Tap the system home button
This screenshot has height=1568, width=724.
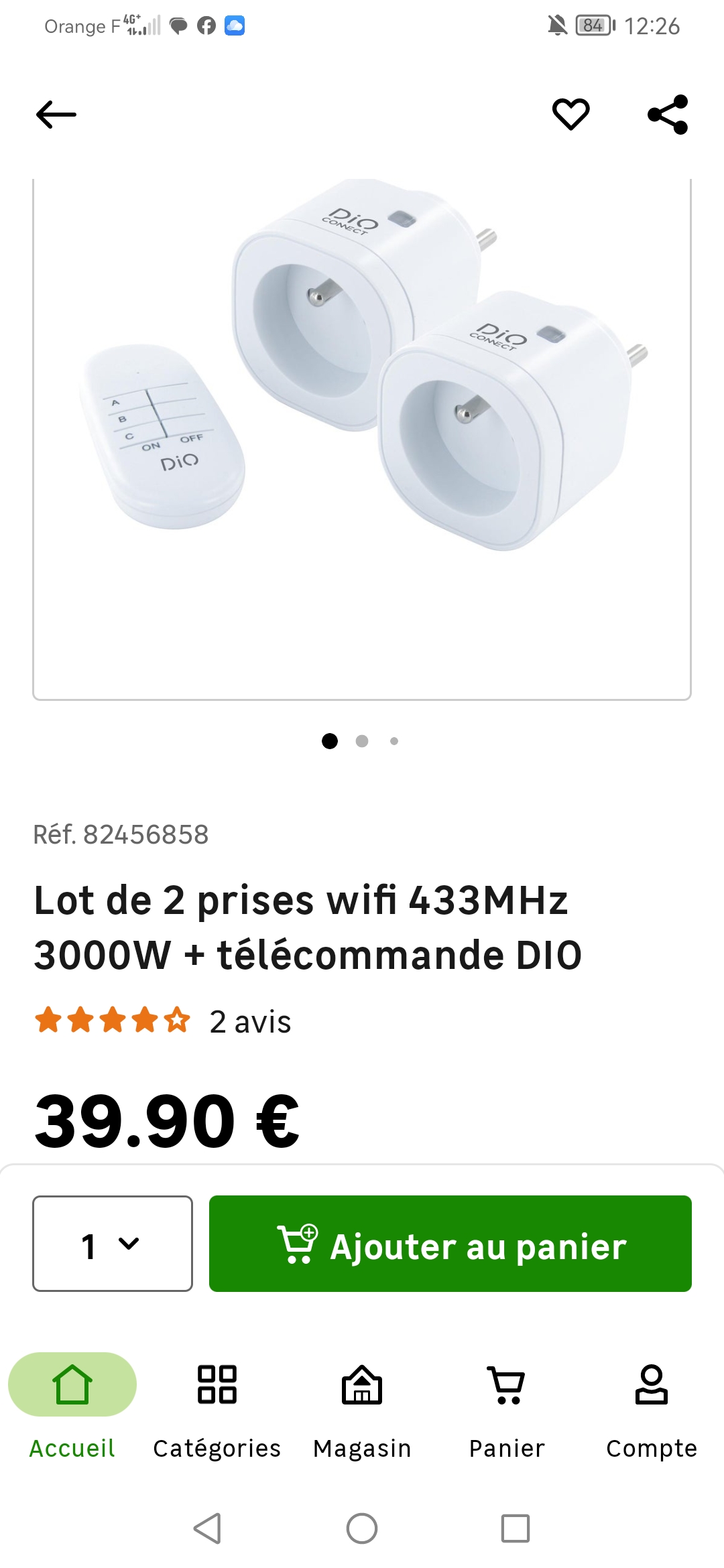[362, 1528]
